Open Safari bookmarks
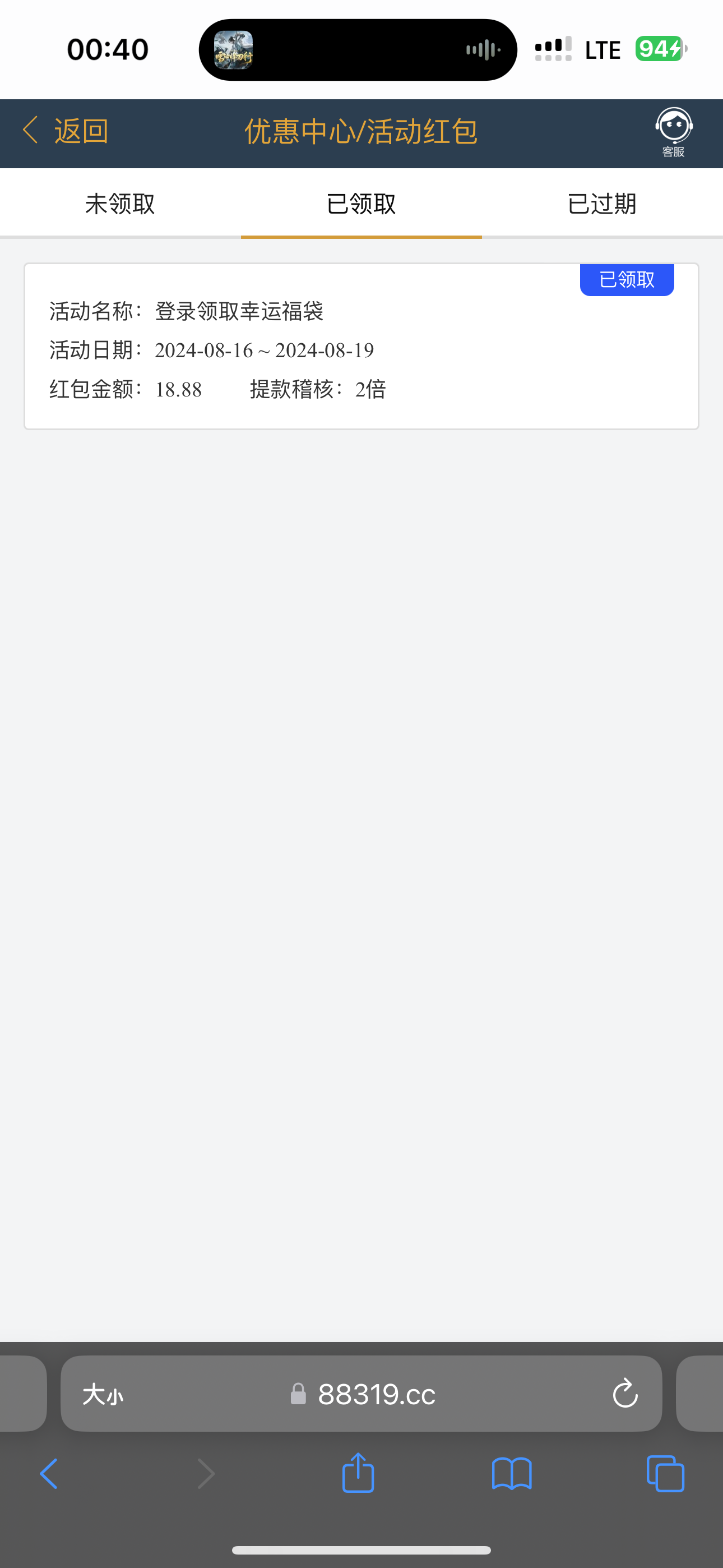The height and width of the screenshot is (1568, 723). tap(512, 1474)
